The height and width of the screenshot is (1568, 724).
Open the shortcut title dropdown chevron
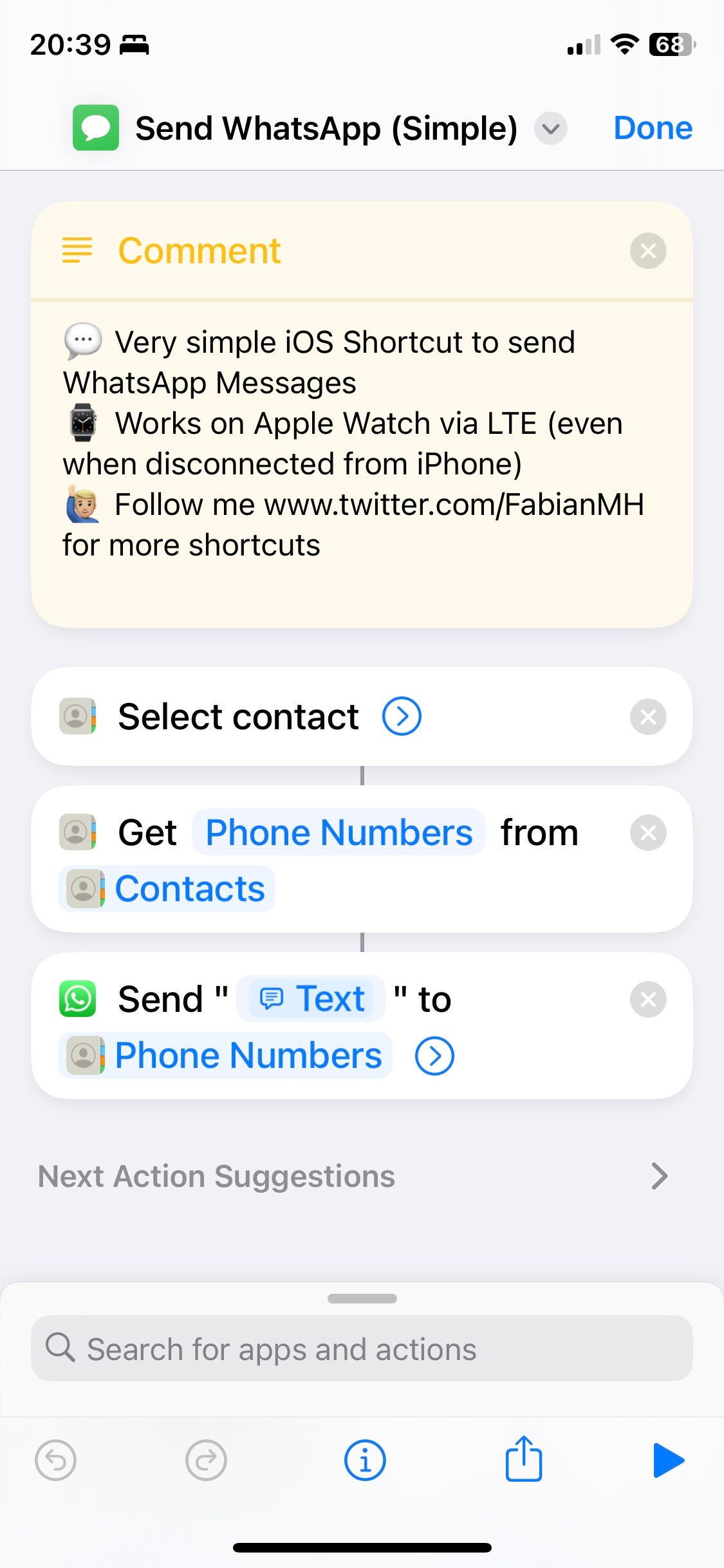point(551,129)
